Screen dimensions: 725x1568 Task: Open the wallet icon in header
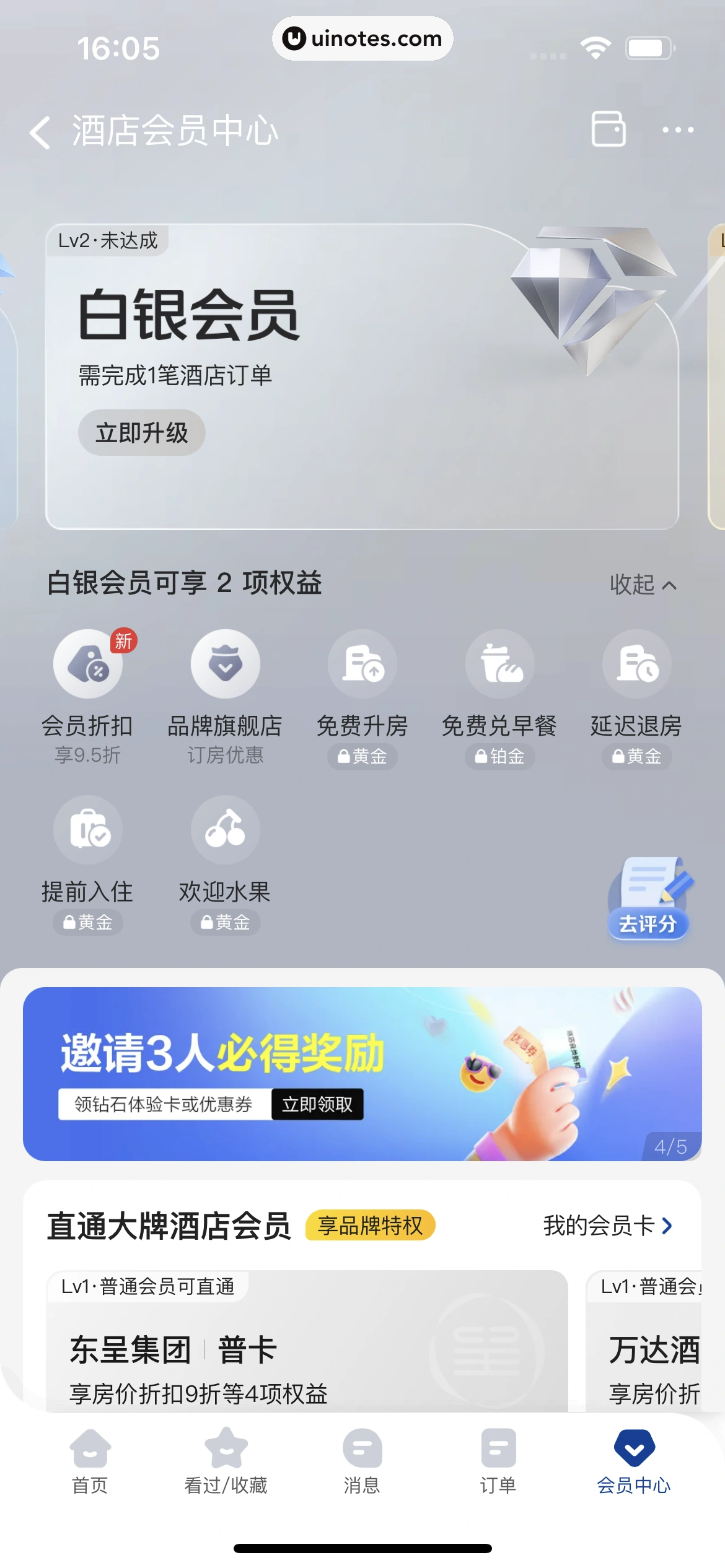pos(608,129)
